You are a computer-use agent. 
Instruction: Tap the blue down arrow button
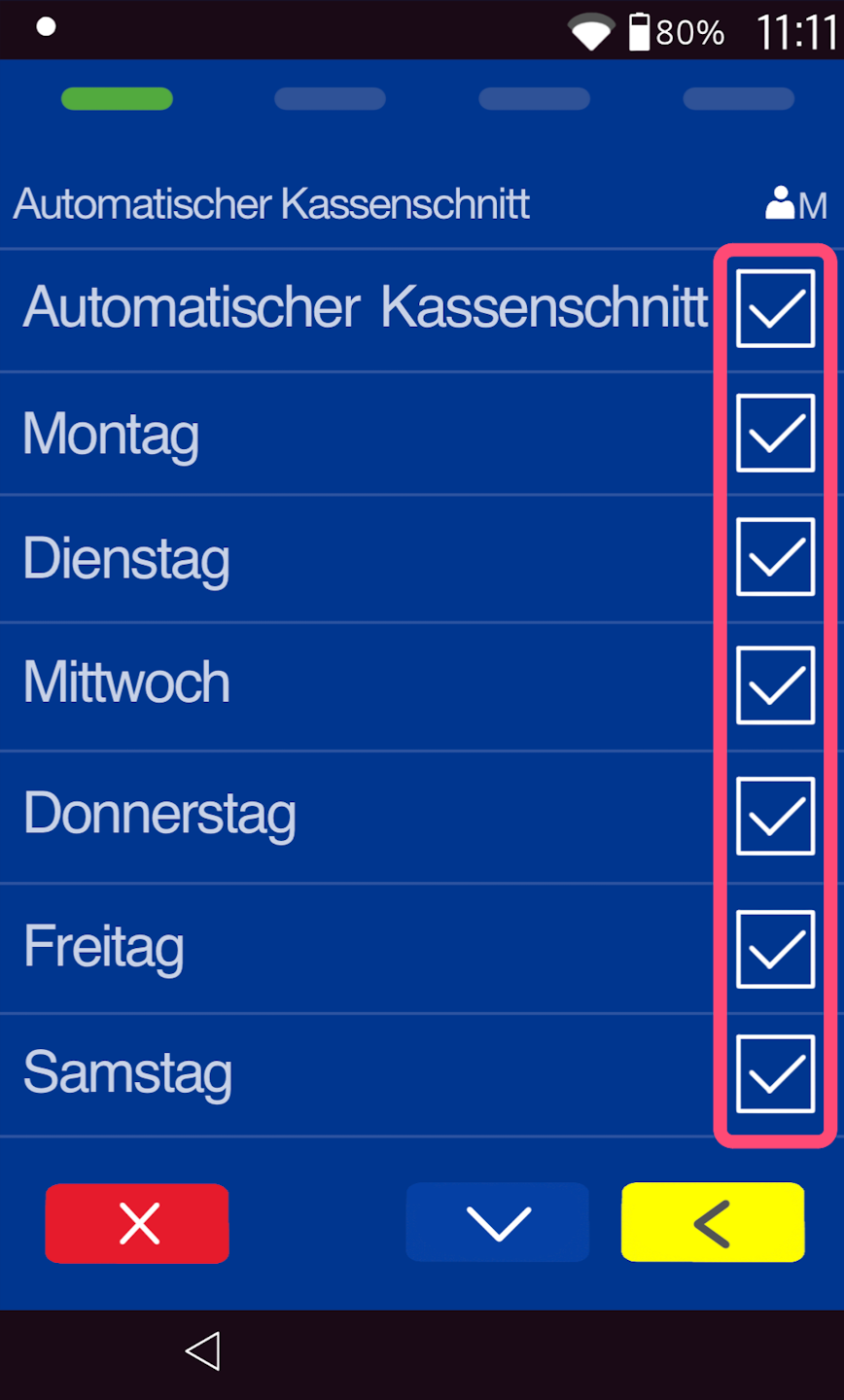click(x=498, y=1223)
